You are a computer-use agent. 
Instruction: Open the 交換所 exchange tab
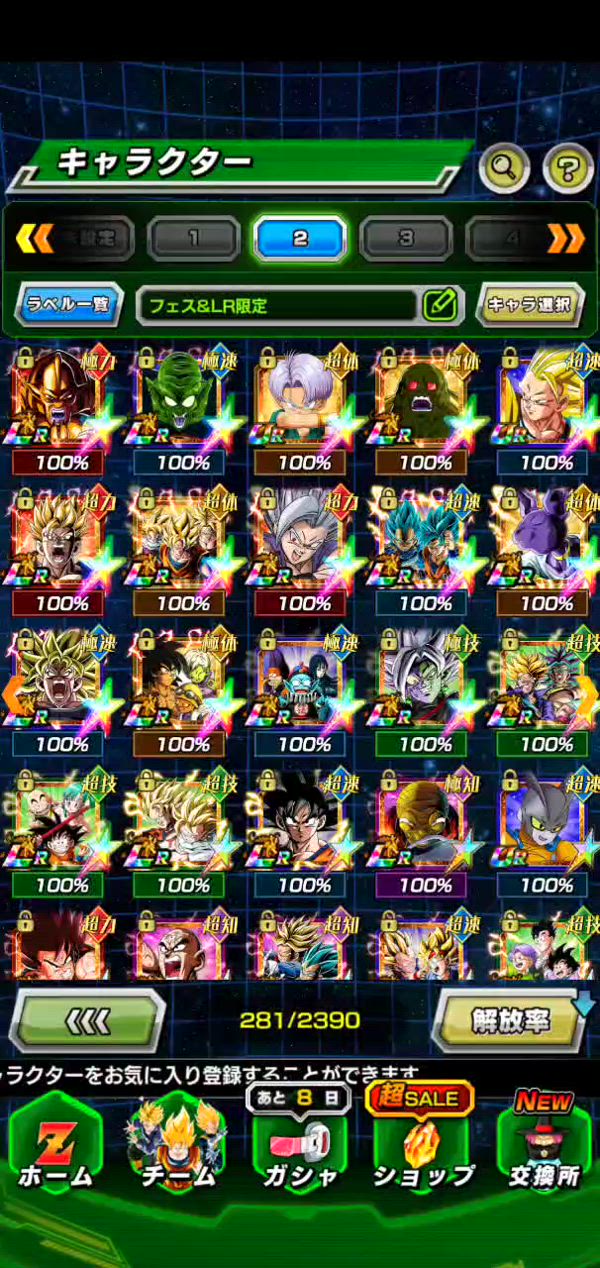[x=543, y=1150]
